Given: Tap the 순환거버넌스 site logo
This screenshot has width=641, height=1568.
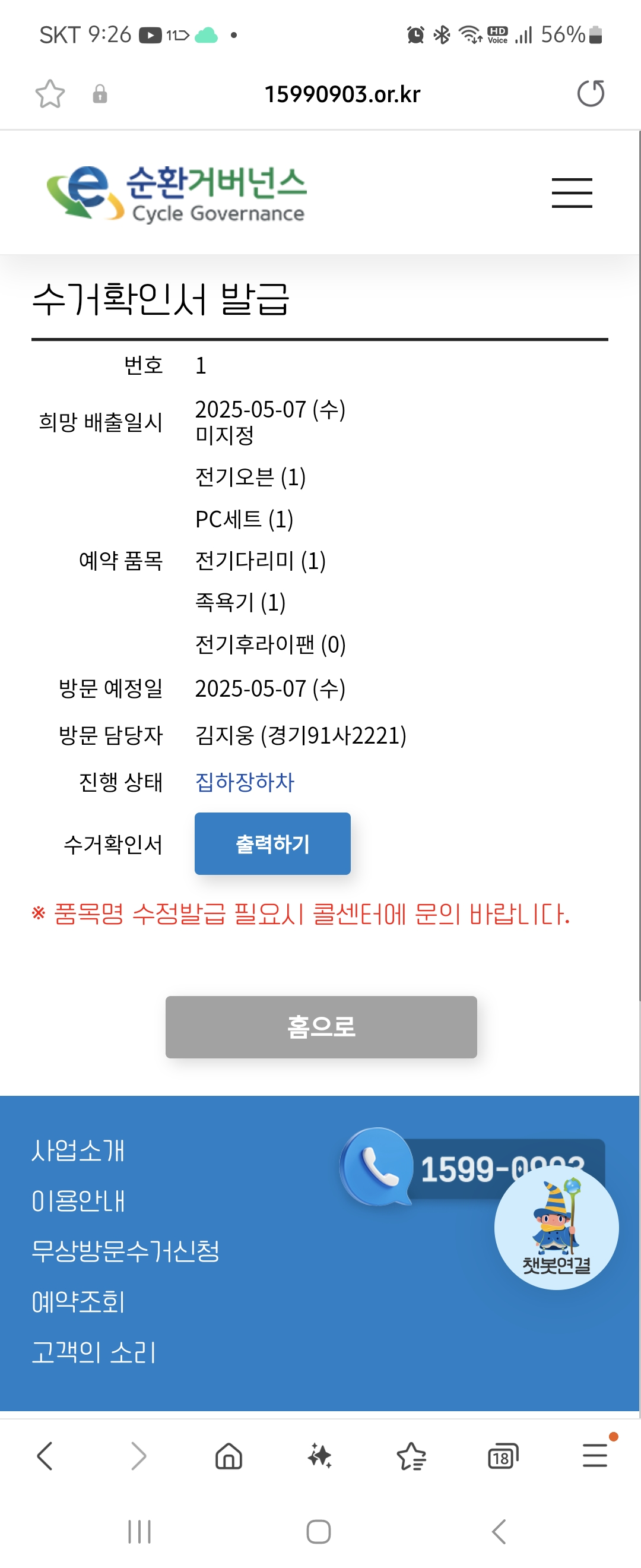Looking at the screenshot, I should click(176, 193).
